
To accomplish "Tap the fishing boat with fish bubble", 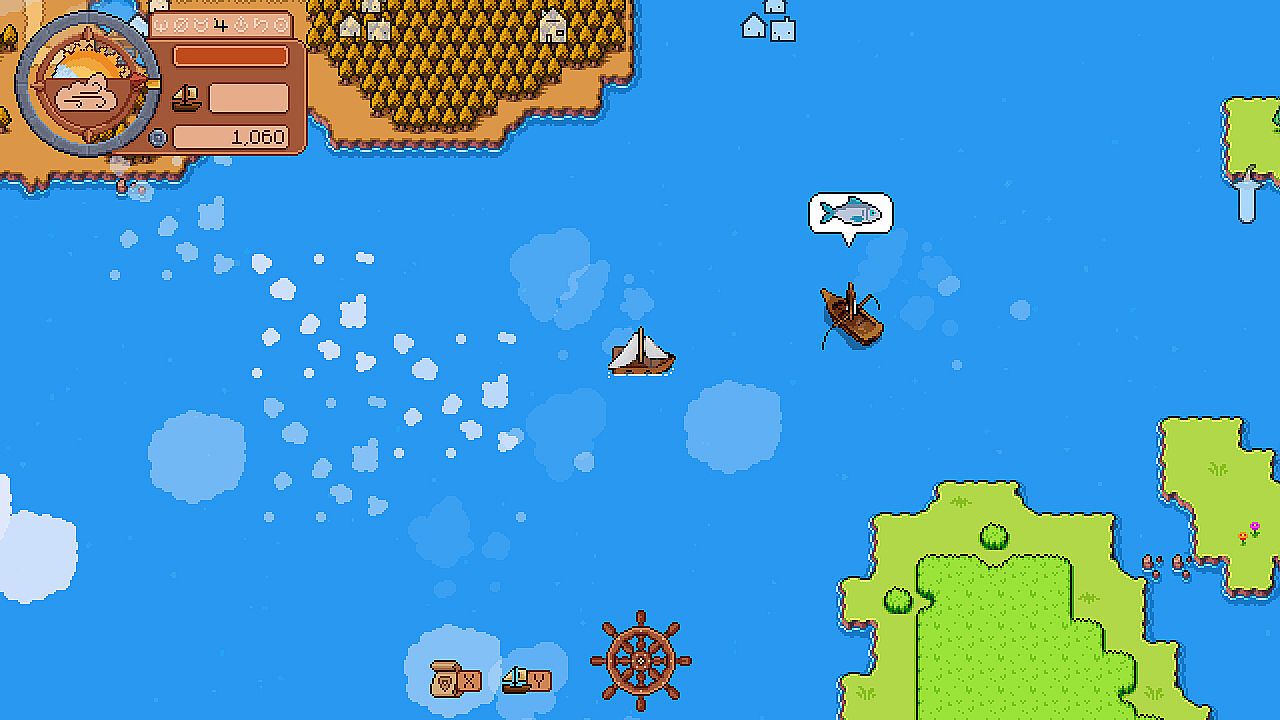I will point(852,316).
